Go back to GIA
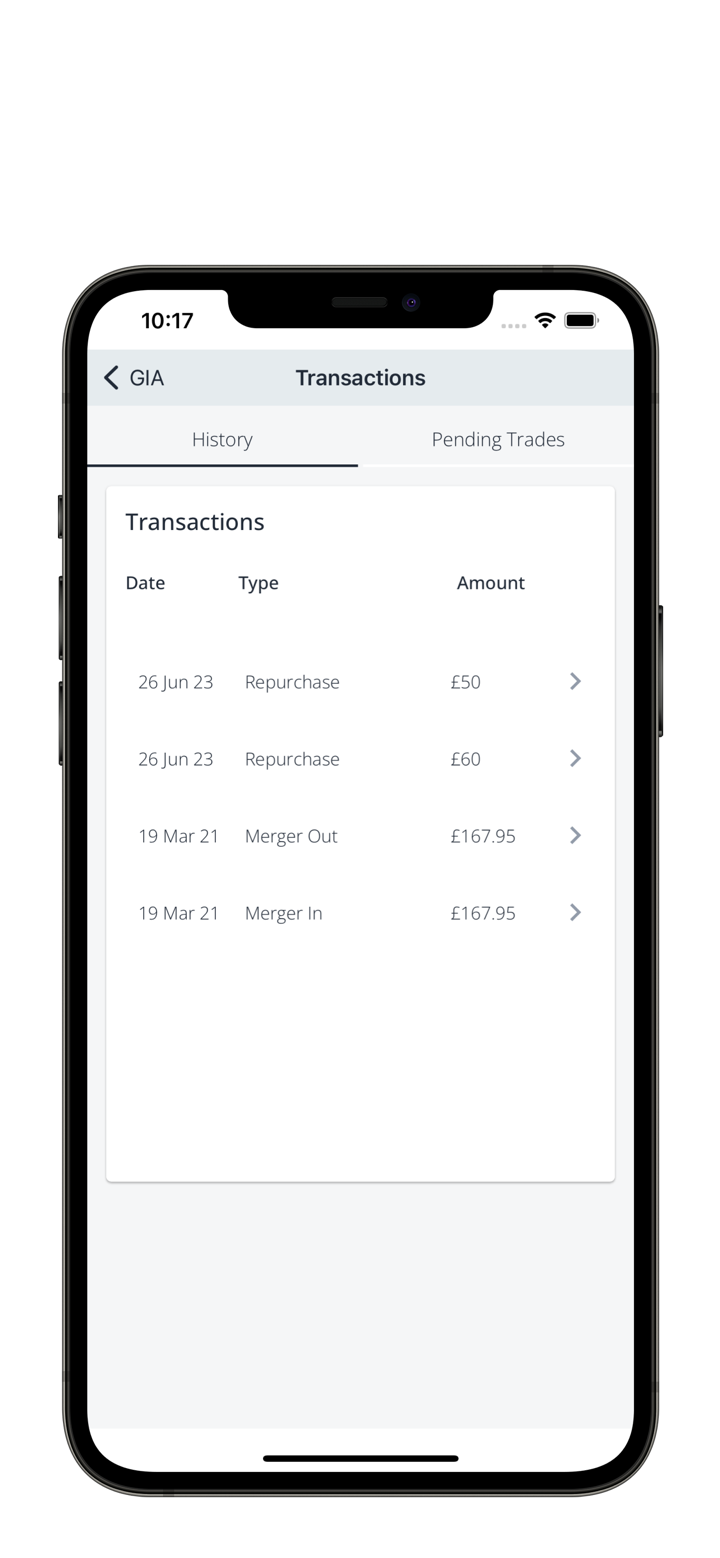The width and height of the screenshot is (720, 1558). pos(133,378)
